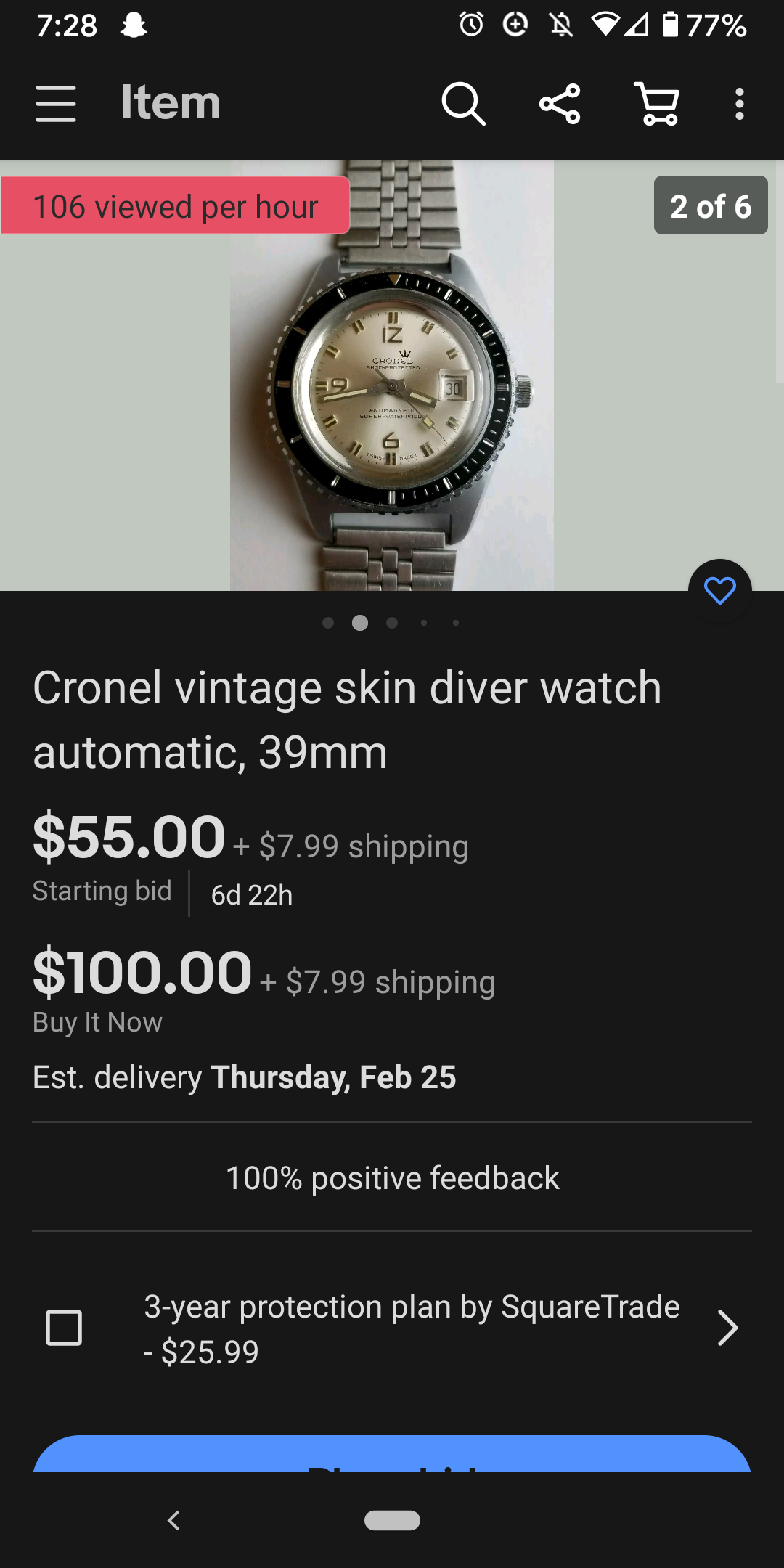Open the 100% positive feedback section

point(392,1177)
